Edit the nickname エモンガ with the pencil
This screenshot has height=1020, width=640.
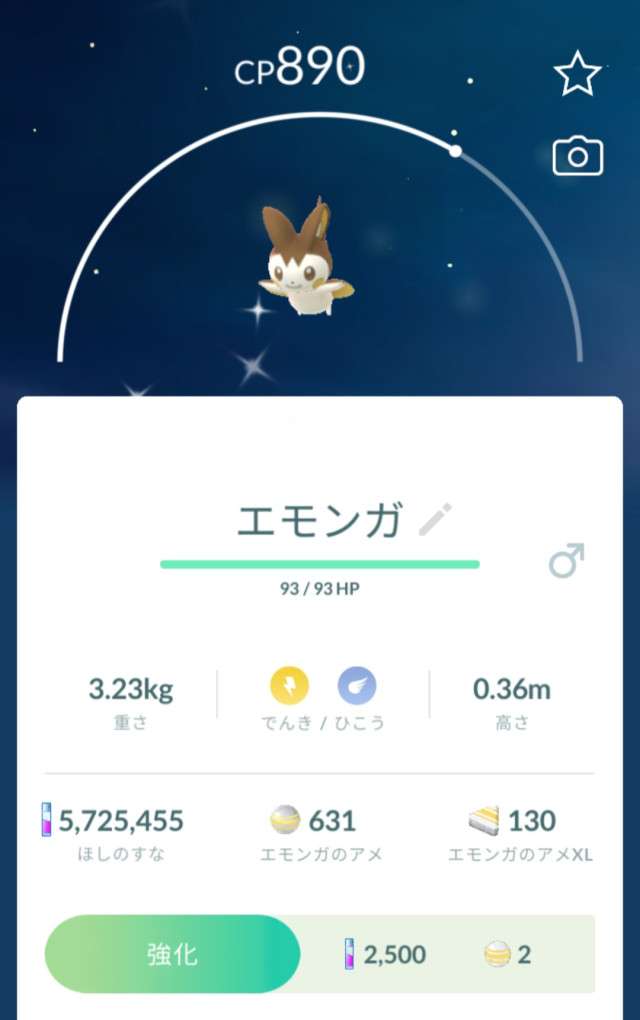[435, 520]
